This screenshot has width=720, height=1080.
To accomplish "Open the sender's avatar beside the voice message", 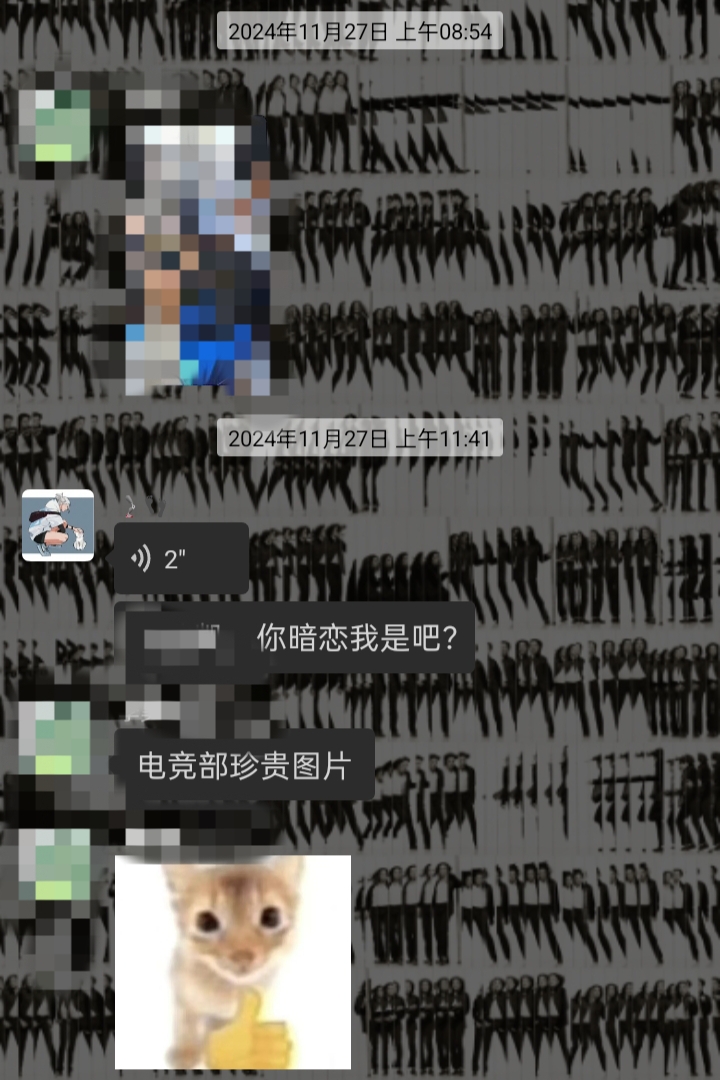I will [58, 525].
